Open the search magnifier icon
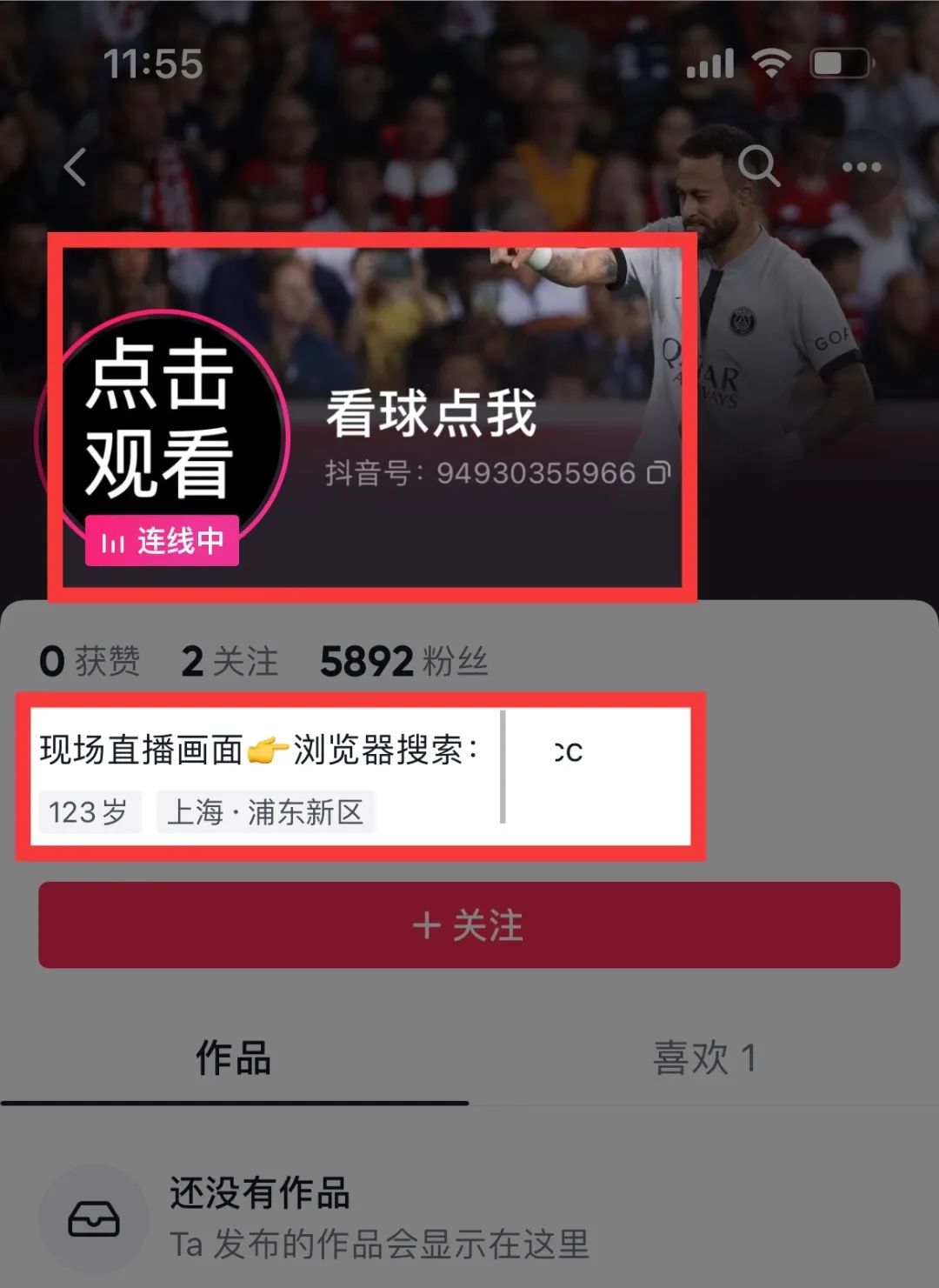This screenshot has width=939, height=1288. tap(758, 165)
